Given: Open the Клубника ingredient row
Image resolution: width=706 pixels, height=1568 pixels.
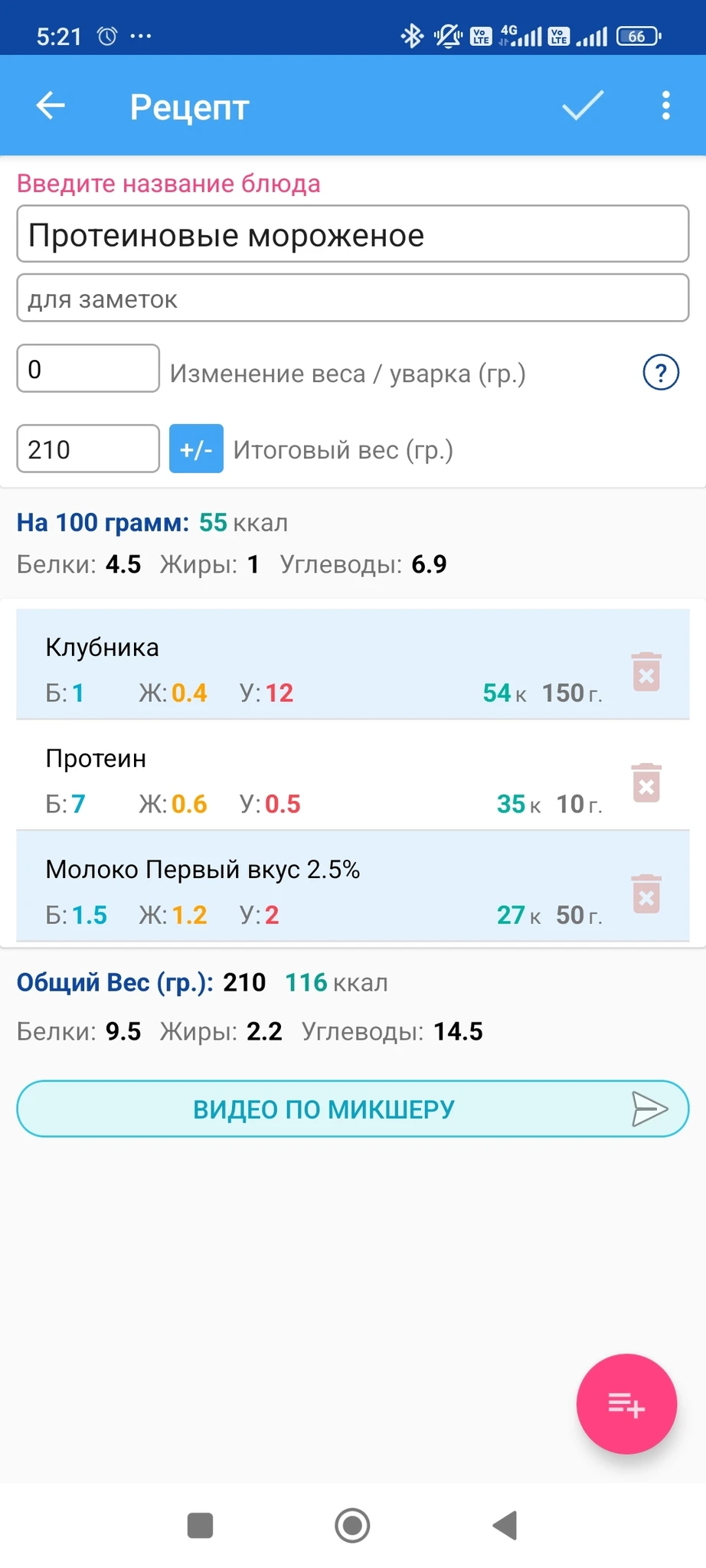Looking at the screenshot, I should tap(306, 665).
